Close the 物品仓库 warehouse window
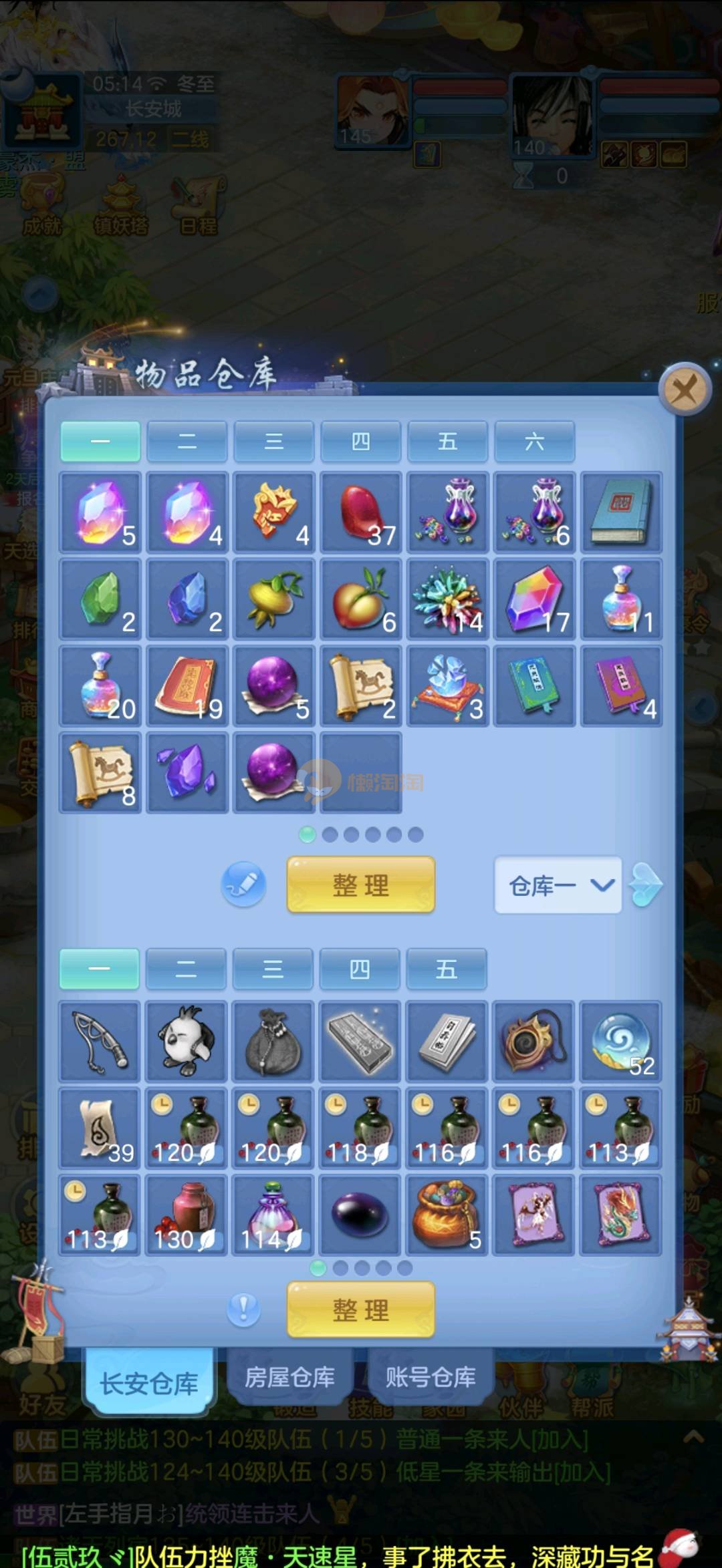Image resolution: width=722 pixels, height=1568 pixels. (x=684, y=389)
